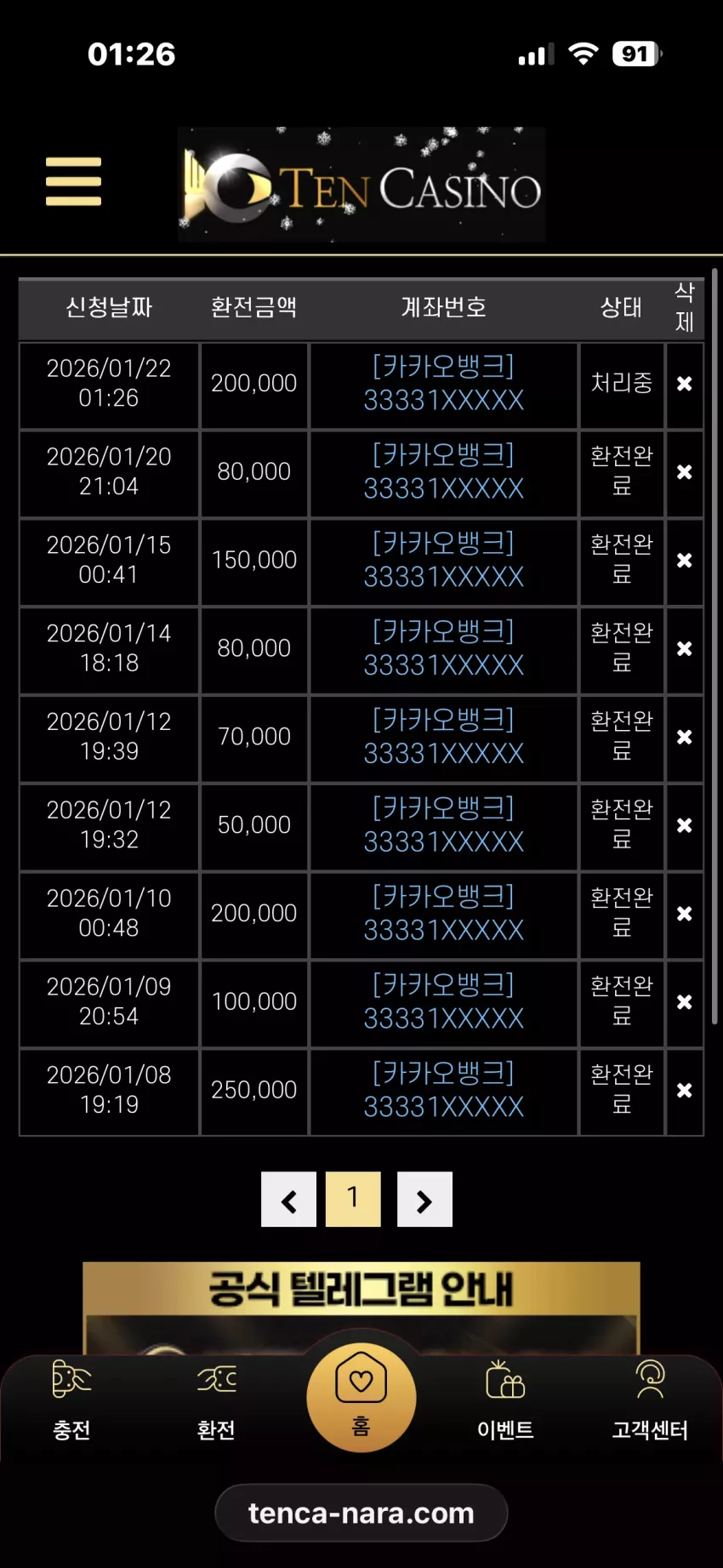The width and height of the screenshot is (723, 1568).
Task: Go to the previous page arrow
Action: coord(288,1200)
